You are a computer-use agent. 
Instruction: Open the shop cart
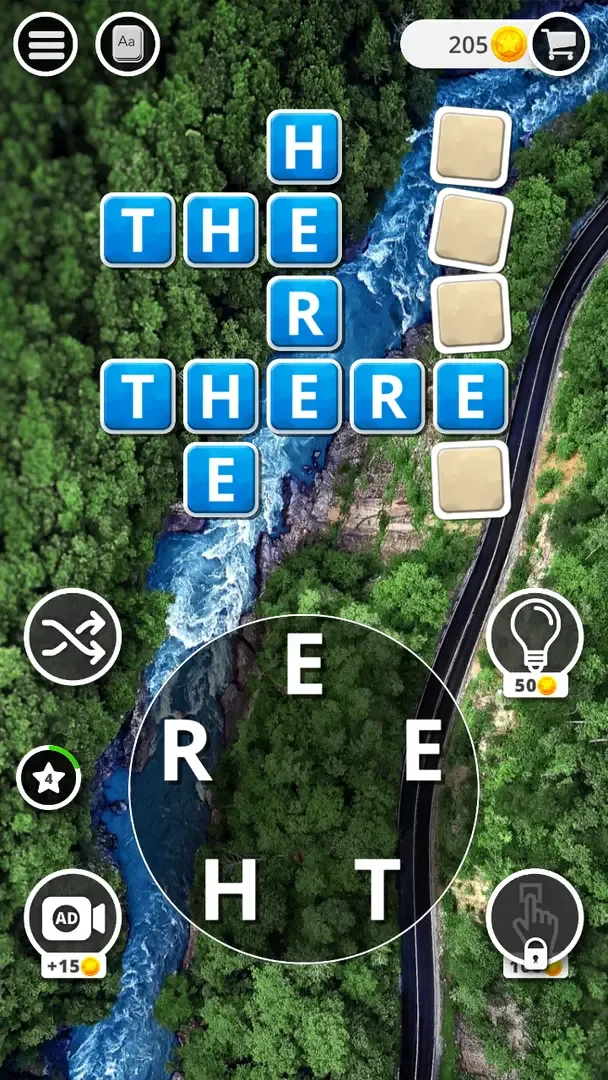[x=559, y=44]
